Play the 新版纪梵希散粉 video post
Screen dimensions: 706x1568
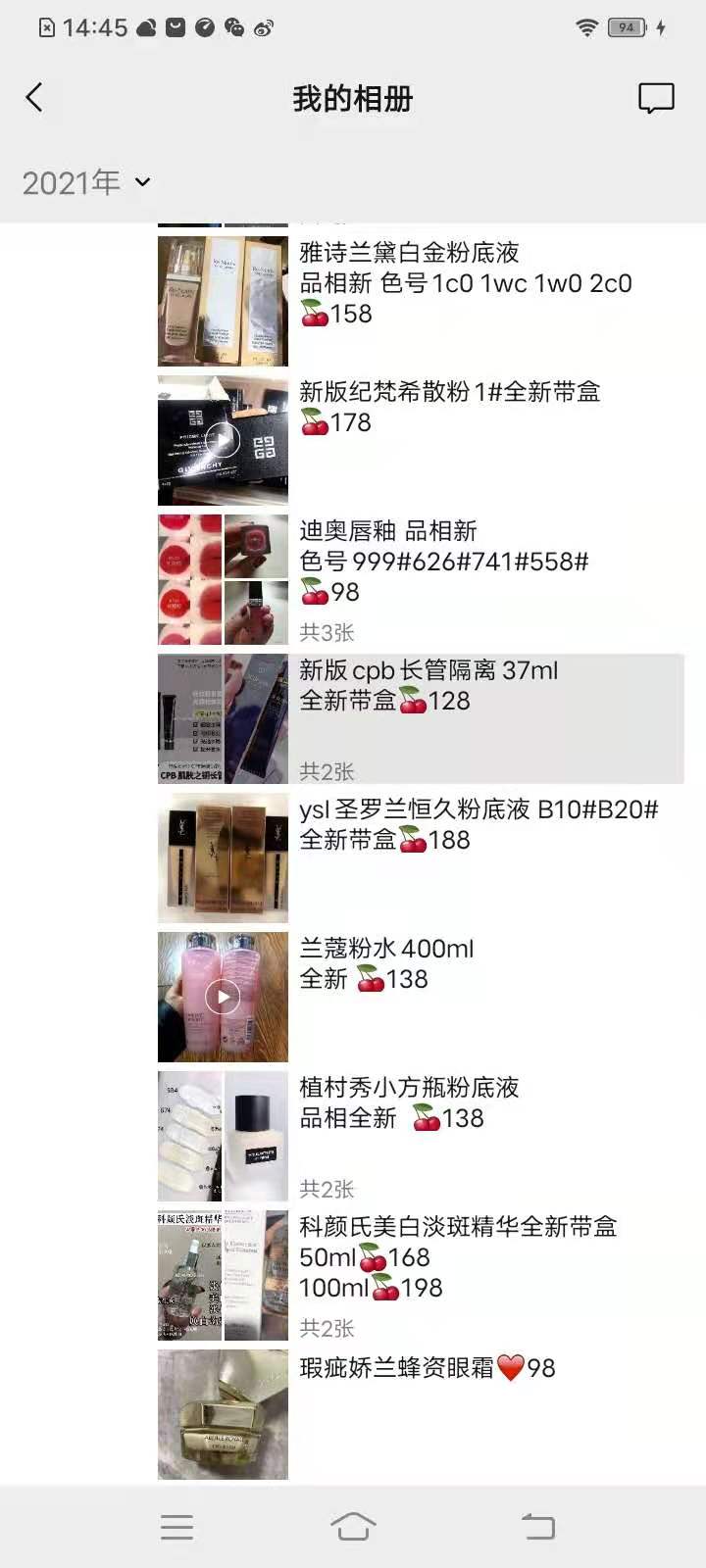[x=223, y=440]
